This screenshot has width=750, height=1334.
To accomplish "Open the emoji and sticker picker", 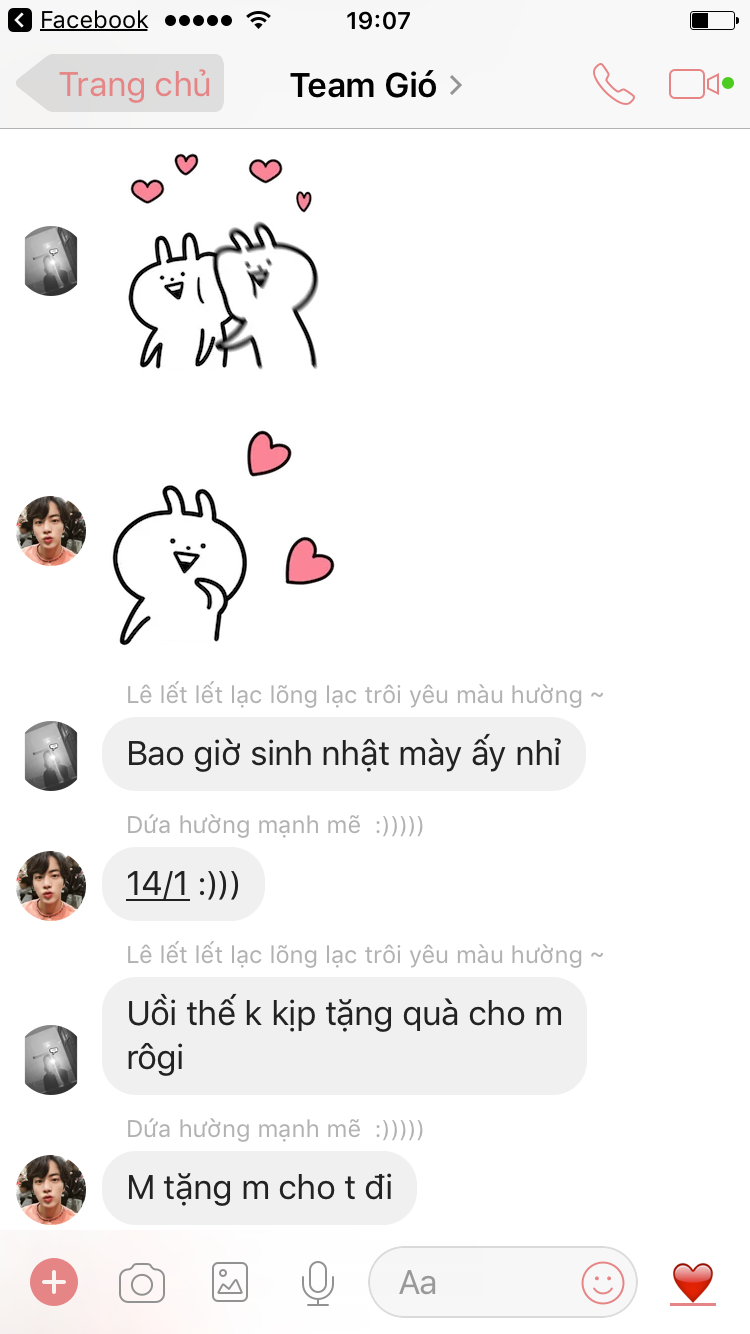I will tap(603, 1282).
